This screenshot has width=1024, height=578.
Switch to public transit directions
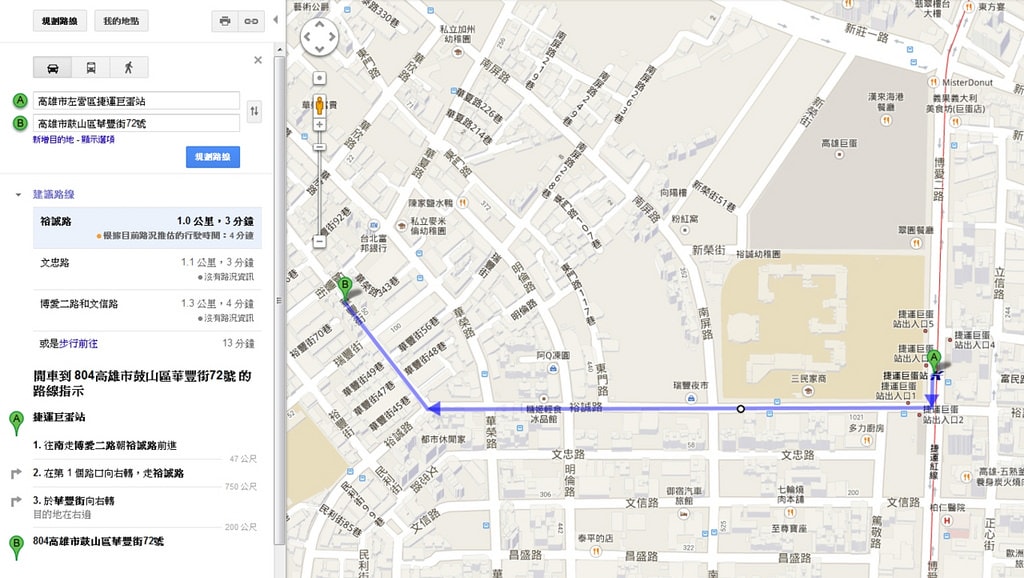pos(91,67)
